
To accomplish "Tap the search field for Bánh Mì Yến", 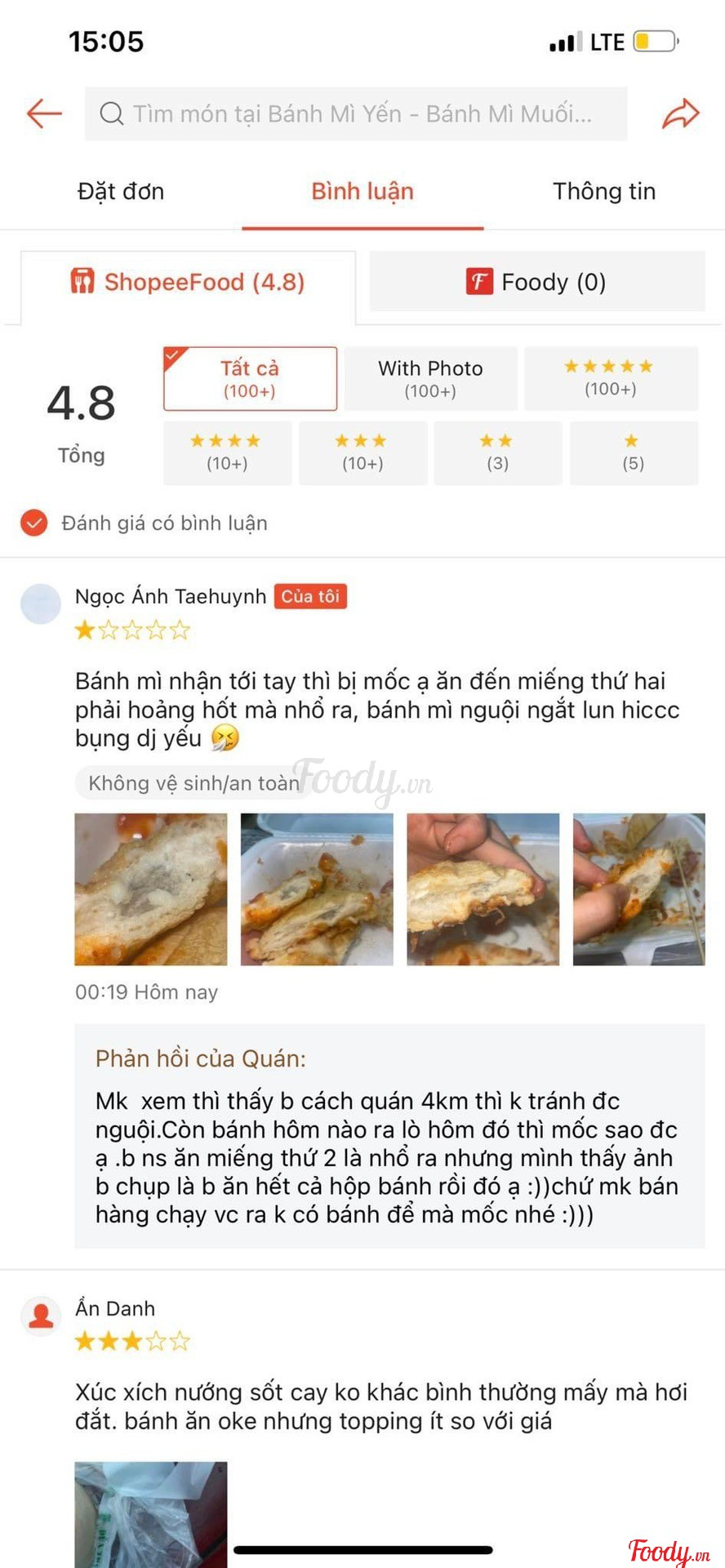I will (356, 114).
